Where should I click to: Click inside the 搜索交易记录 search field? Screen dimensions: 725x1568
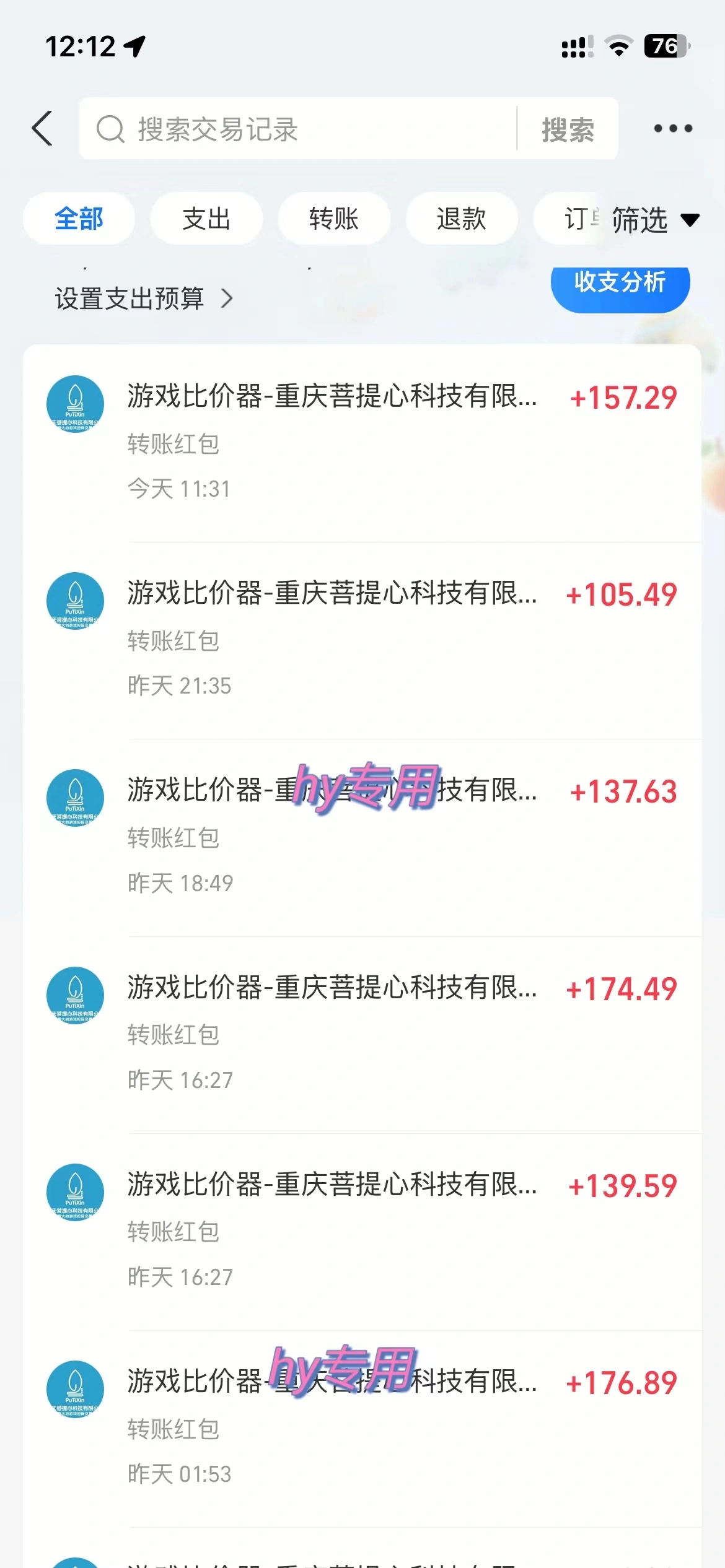point(279,128)
